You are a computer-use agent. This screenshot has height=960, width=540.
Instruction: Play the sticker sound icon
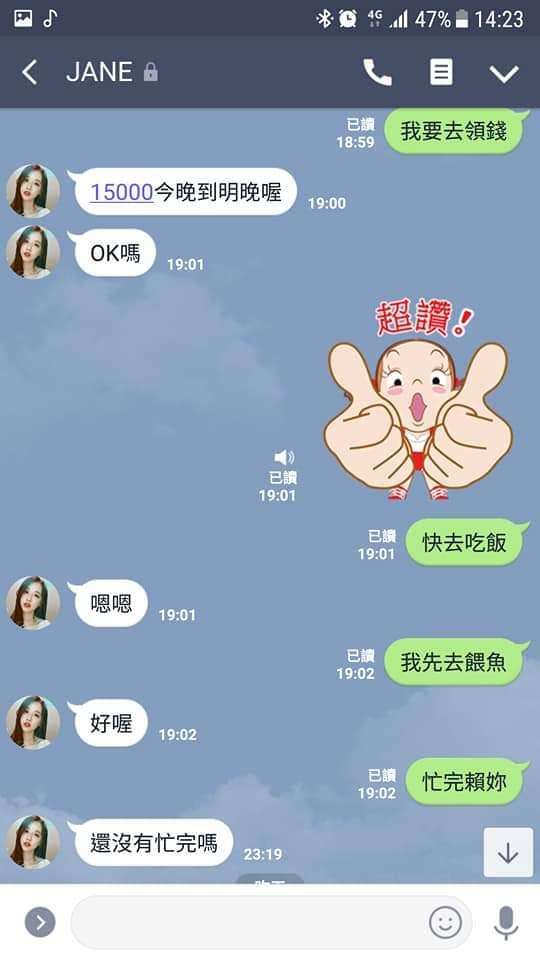[283, 457]
